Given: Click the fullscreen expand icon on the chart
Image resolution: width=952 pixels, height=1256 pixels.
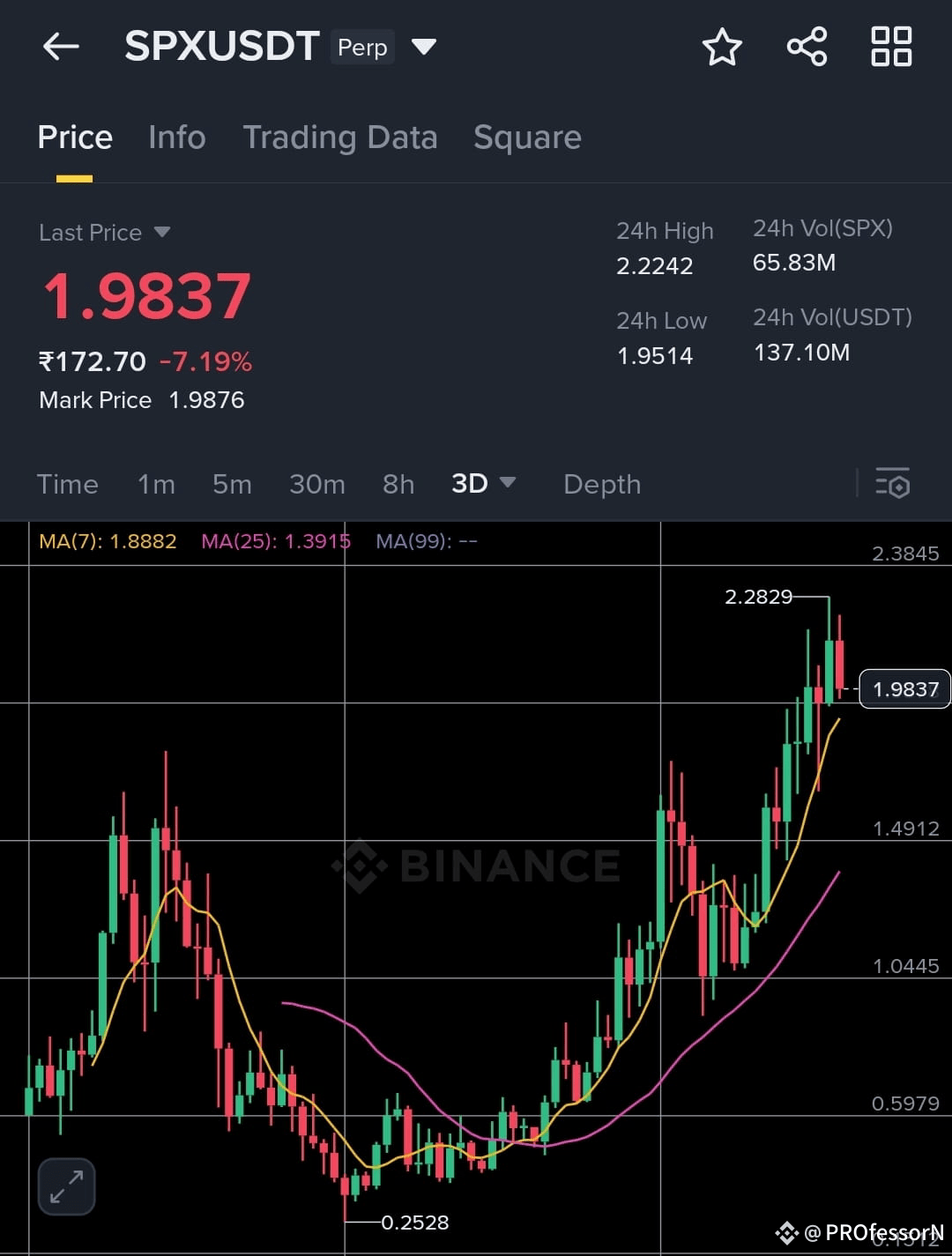Looking at the screenshot, I should point(66,1185).
